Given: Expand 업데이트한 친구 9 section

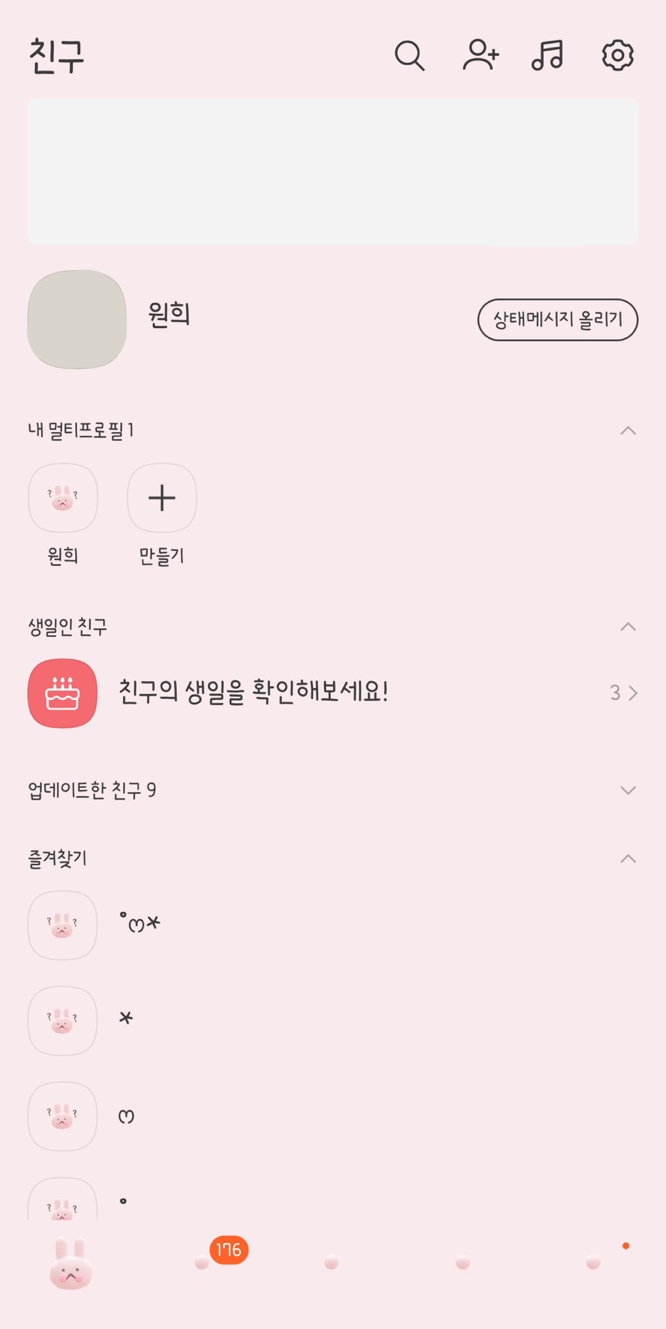Looking at the screenshot, I should [628, 790].
